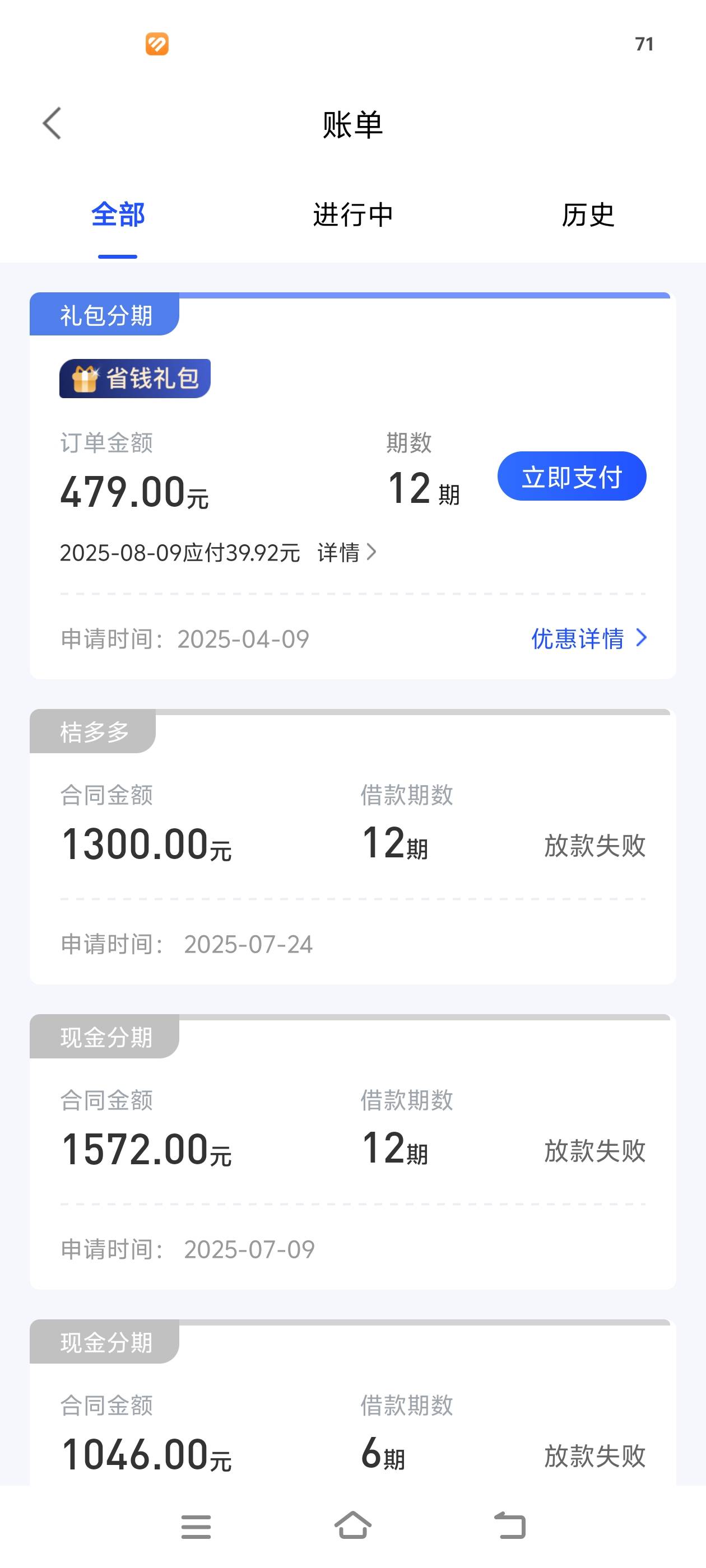Select the 全部 tab
Screen dimensions: 706x1568
click(118, 215)
